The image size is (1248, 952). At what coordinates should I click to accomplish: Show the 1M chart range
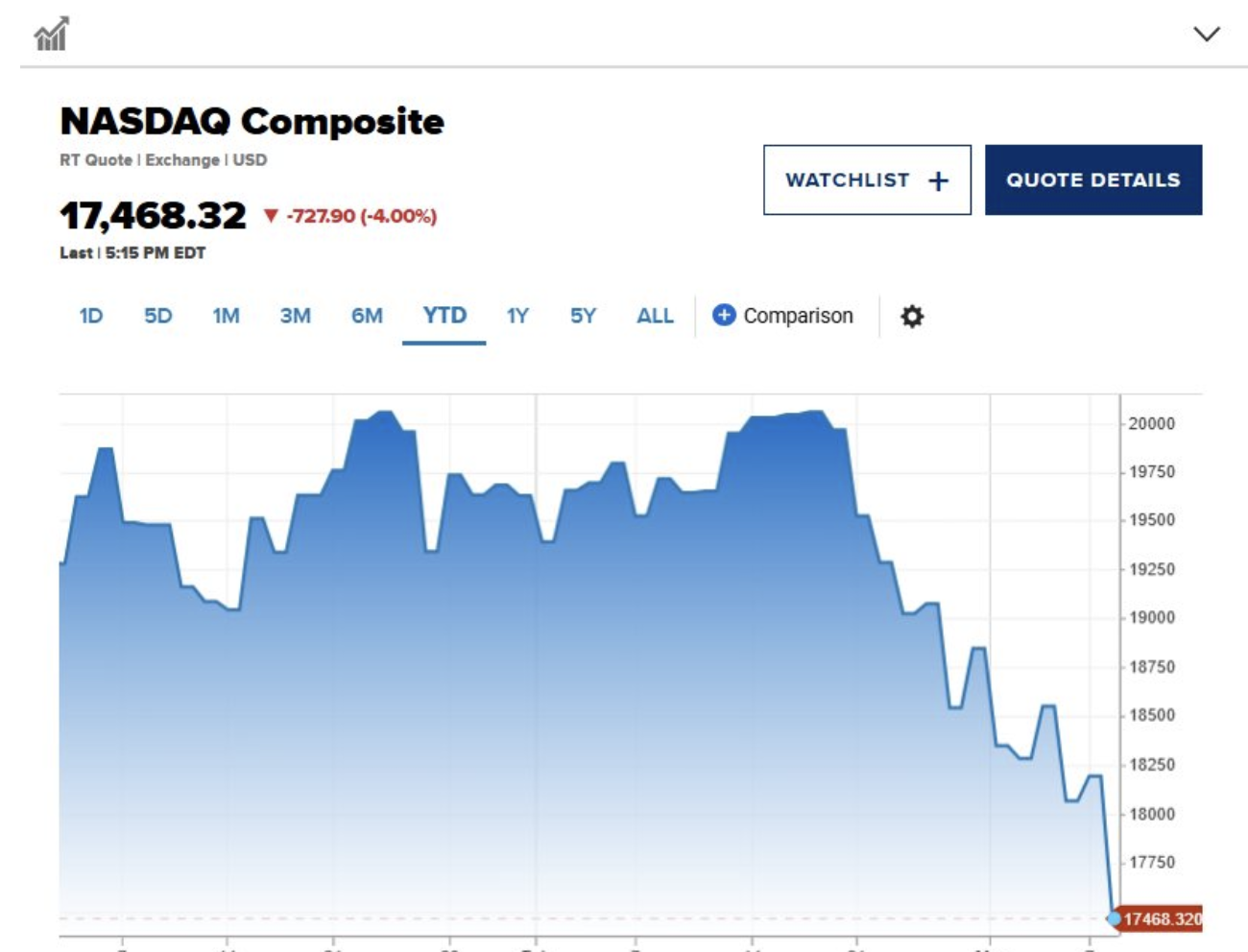click(226, 316)
